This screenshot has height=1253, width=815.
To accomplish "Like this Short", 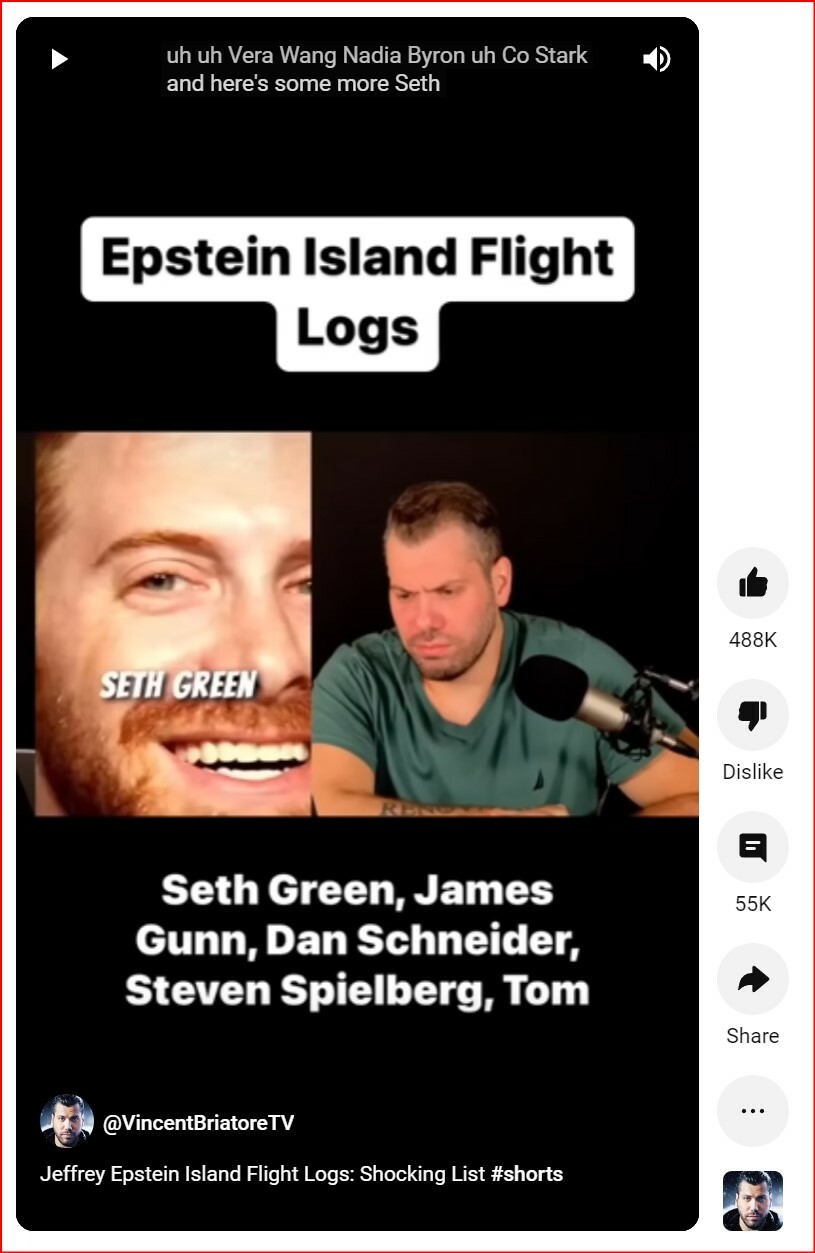I will click(752, 583).
